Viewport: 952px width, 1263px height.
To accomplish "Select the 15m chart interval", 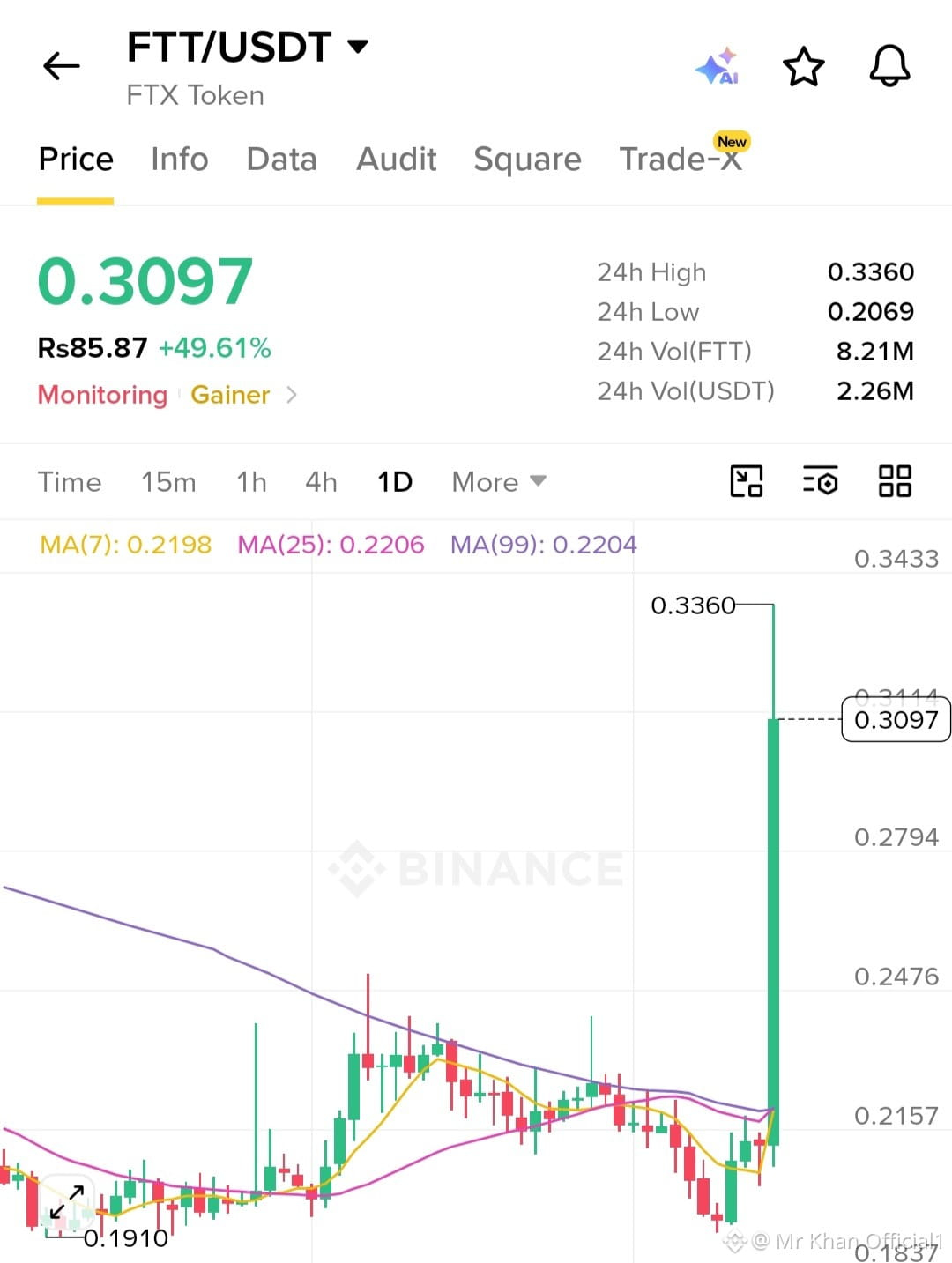I will [x=168, y=482].
